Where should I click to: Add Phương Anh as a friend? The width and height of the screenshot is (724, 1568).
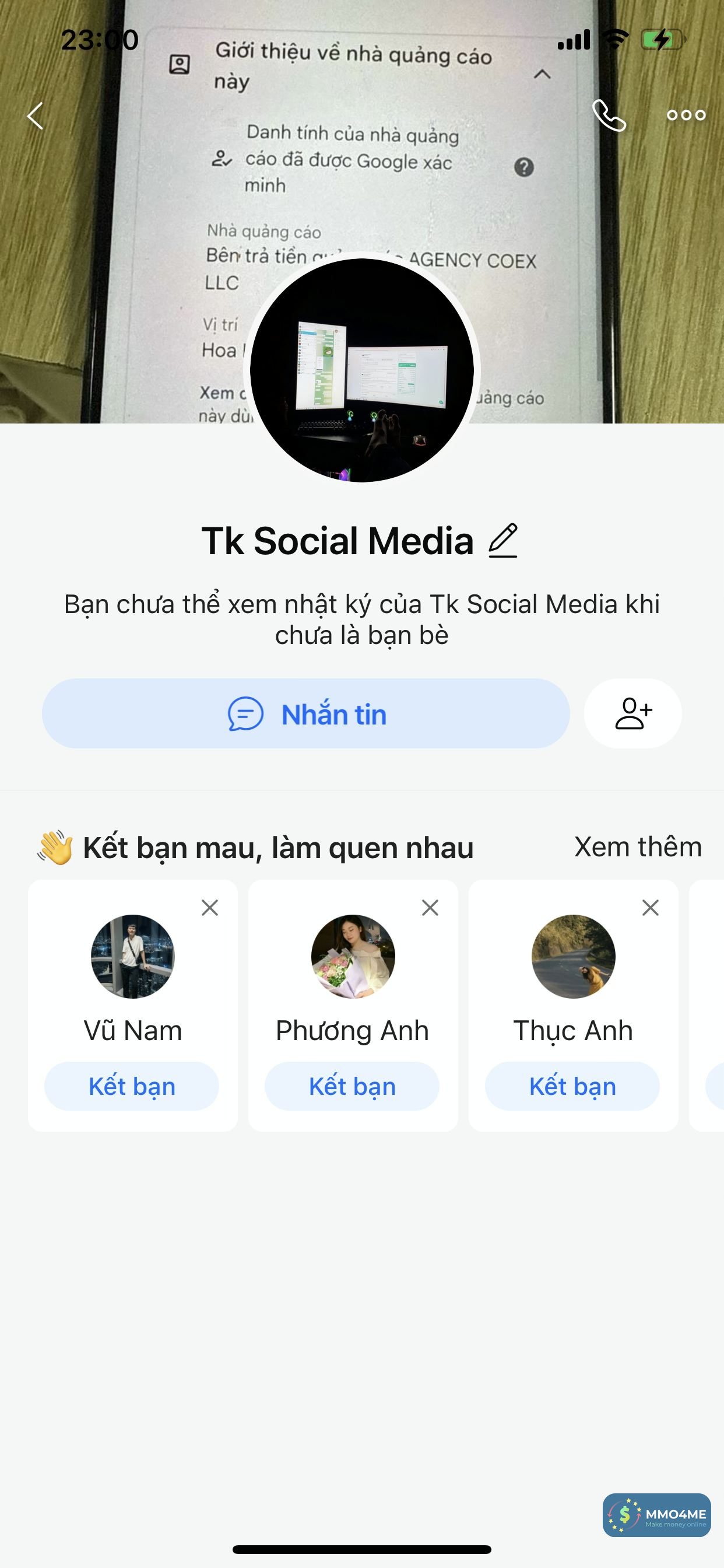(352, 1086)
